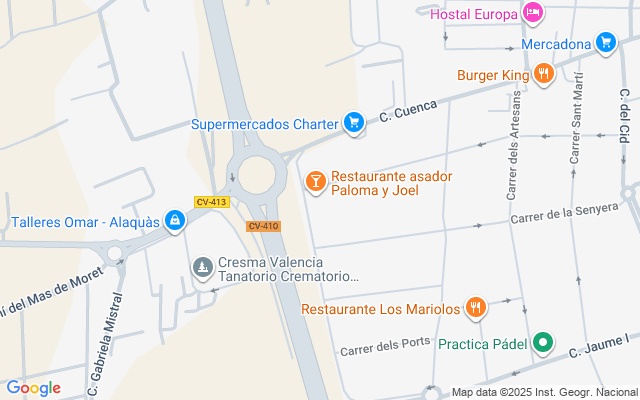The width and height of the screenshot is (640, 400).
Task: Select the Mercadona shopping marker
Action: click(605, 44)
